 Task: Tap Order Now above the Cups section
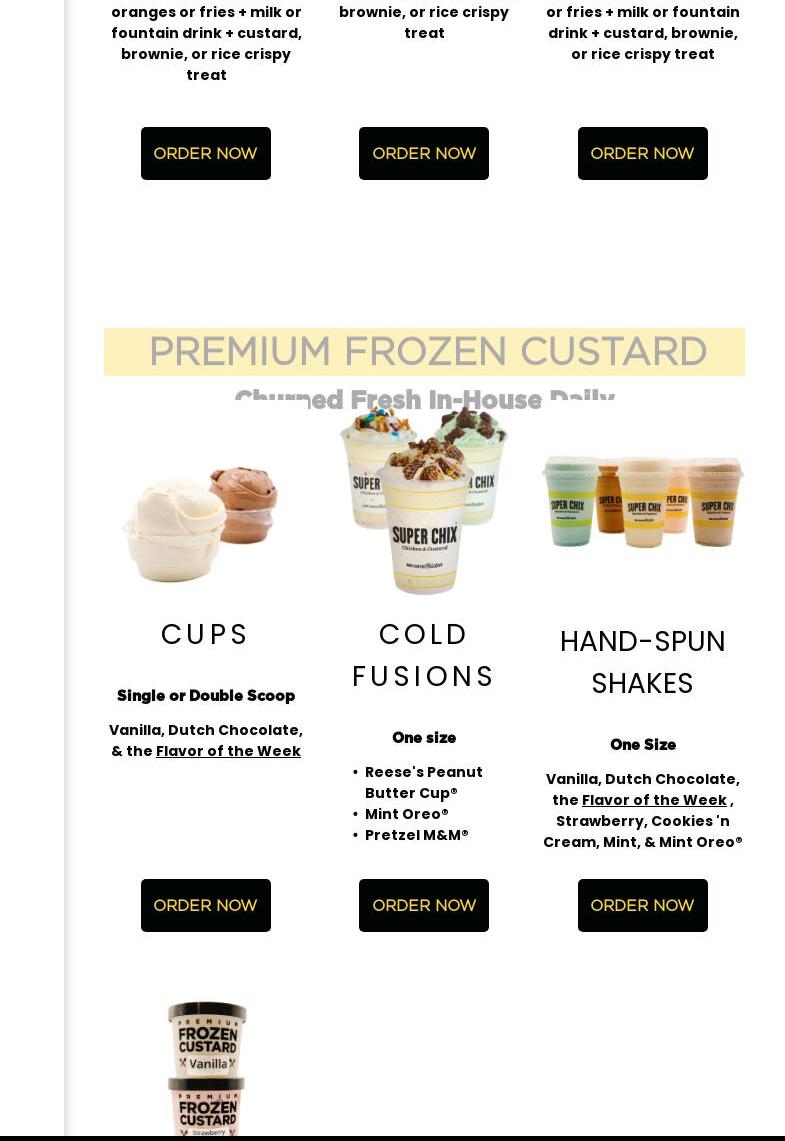coord(205,153)
